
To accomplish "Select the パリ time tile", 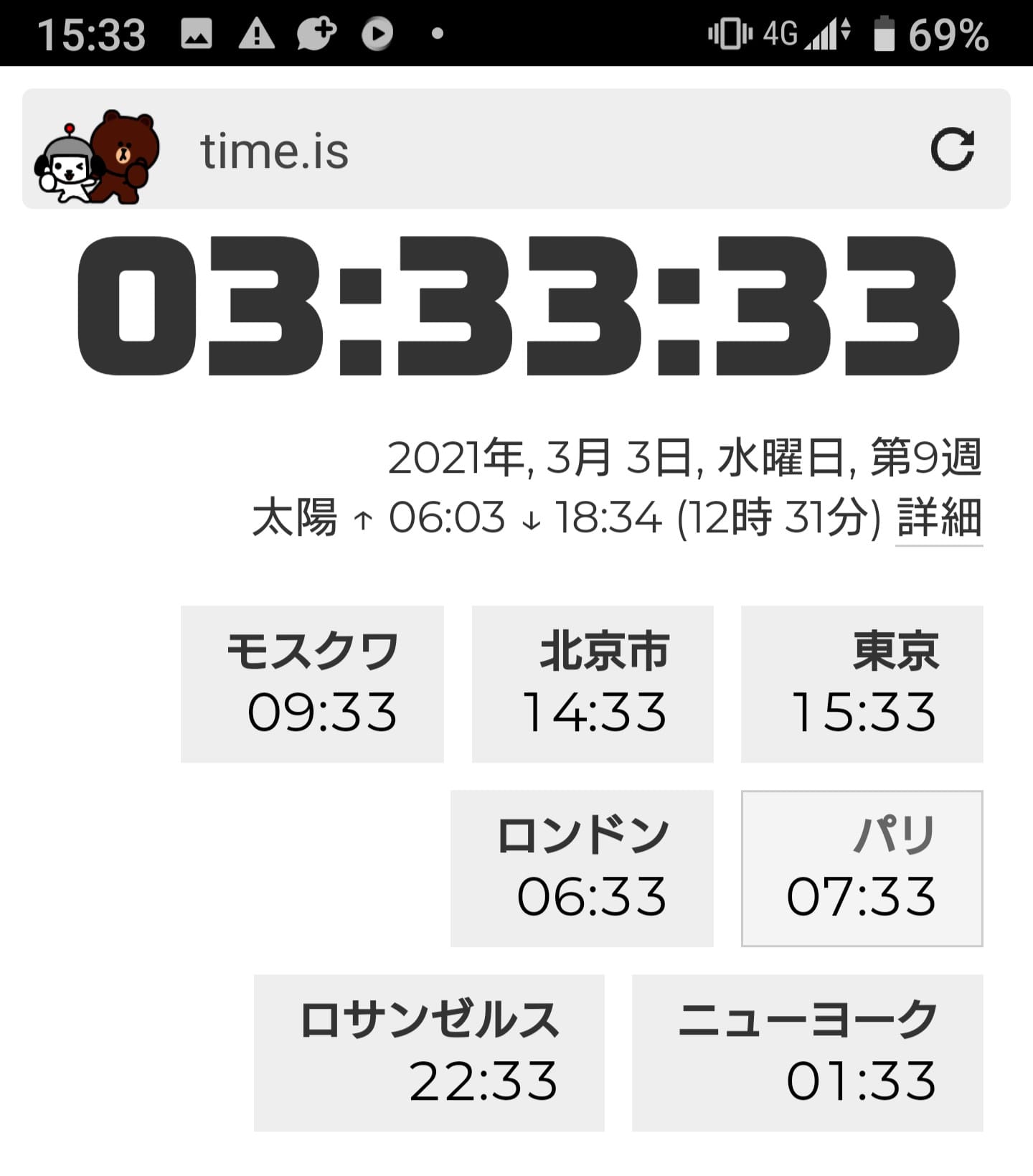I will click(x=862, y=868).
